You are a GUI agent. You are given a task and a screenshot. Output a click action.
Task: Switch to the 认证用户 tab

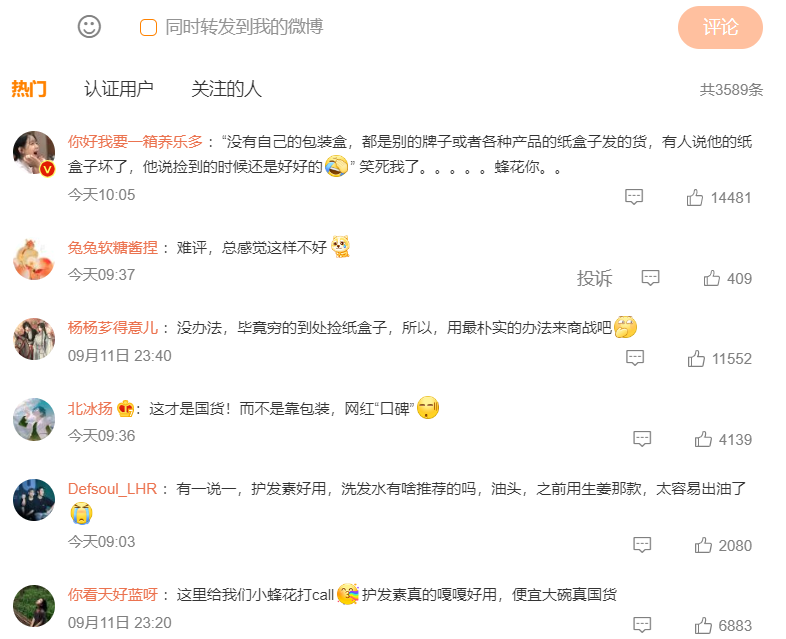click(x=118, y=89)
